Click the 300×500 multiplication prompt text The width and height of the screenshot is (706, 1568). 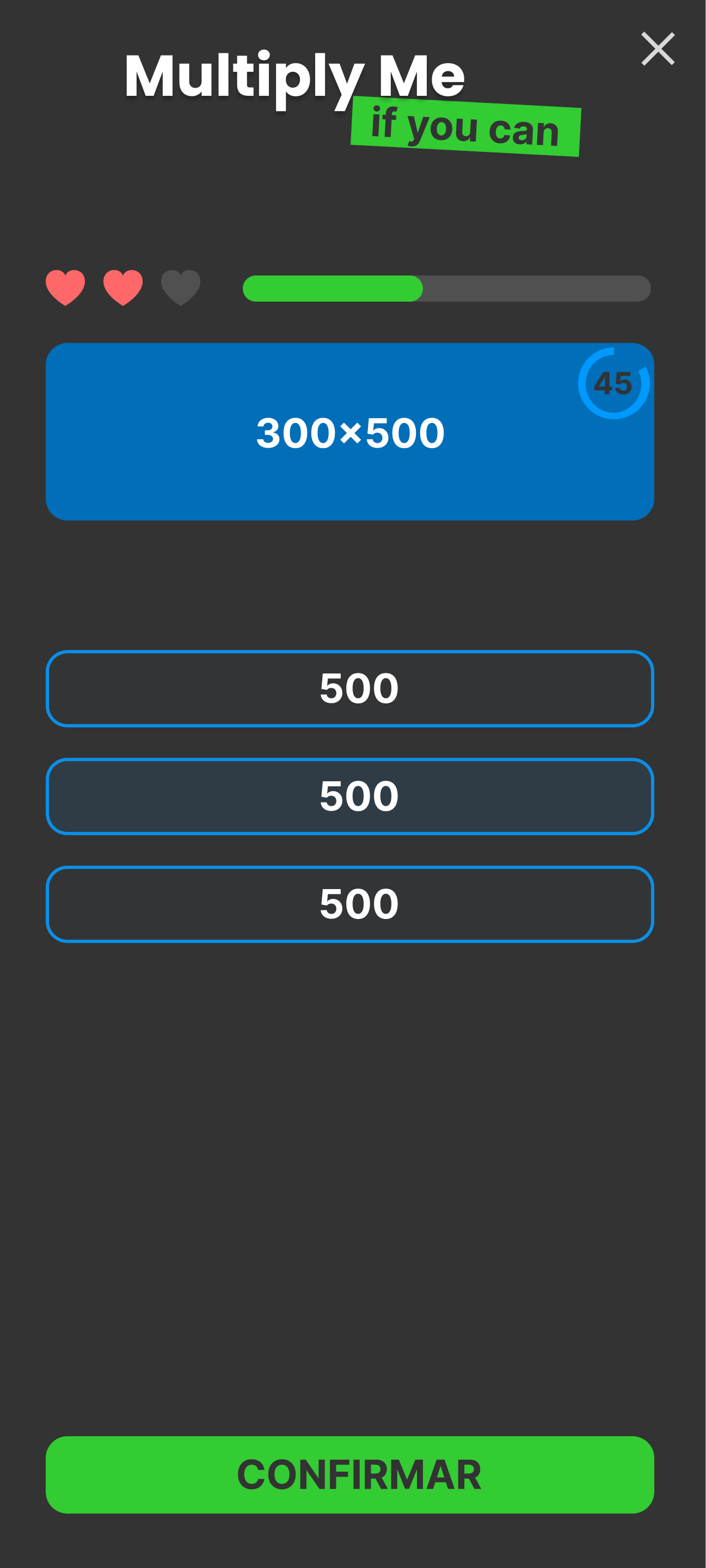[350, 432]
